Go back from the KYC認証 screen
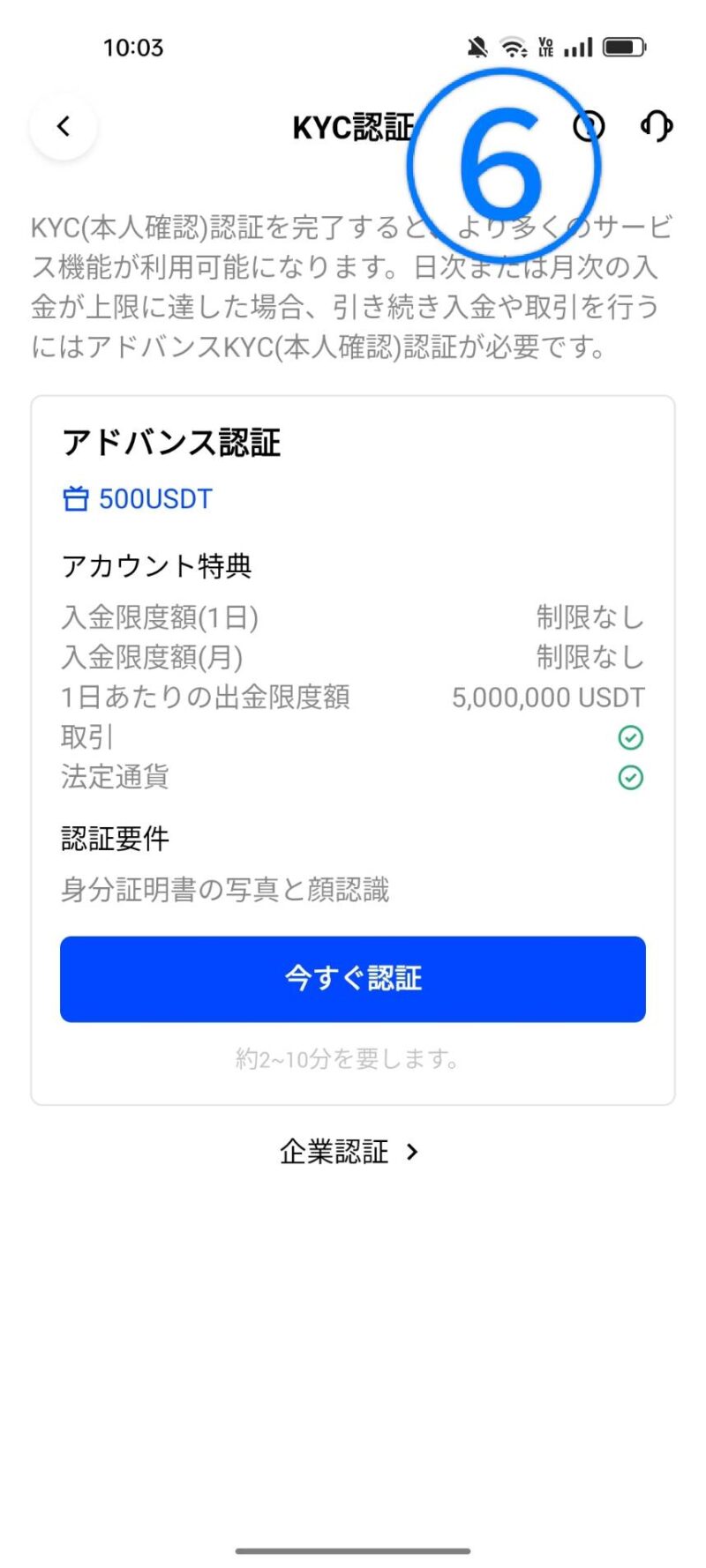 pyautogui.click(x=64, y=126)
